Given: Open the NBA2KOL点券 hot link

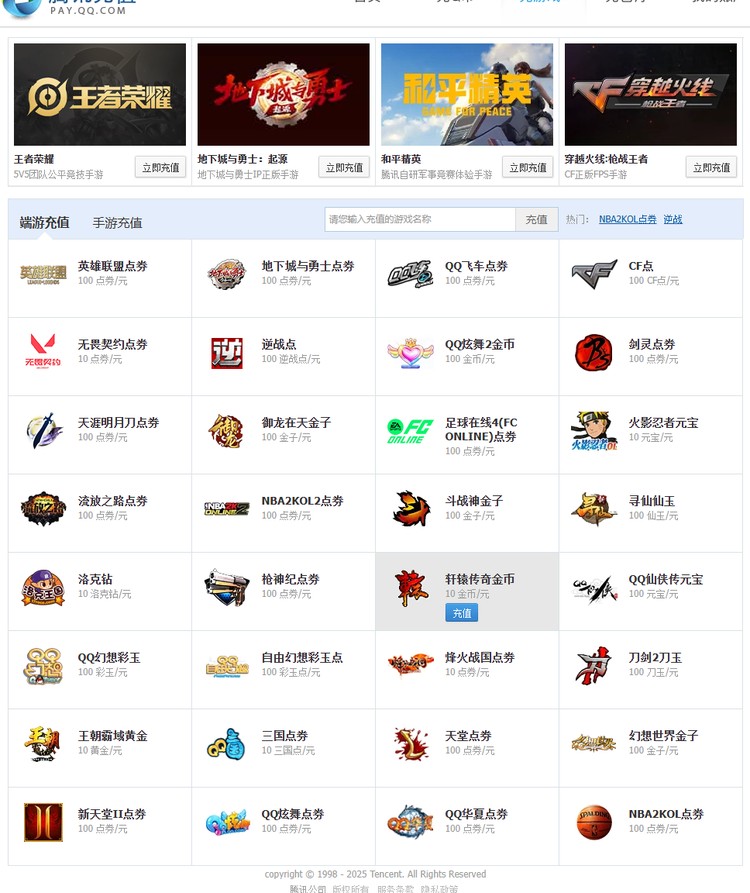Looking at the screenshot, I should pos(627,219).
